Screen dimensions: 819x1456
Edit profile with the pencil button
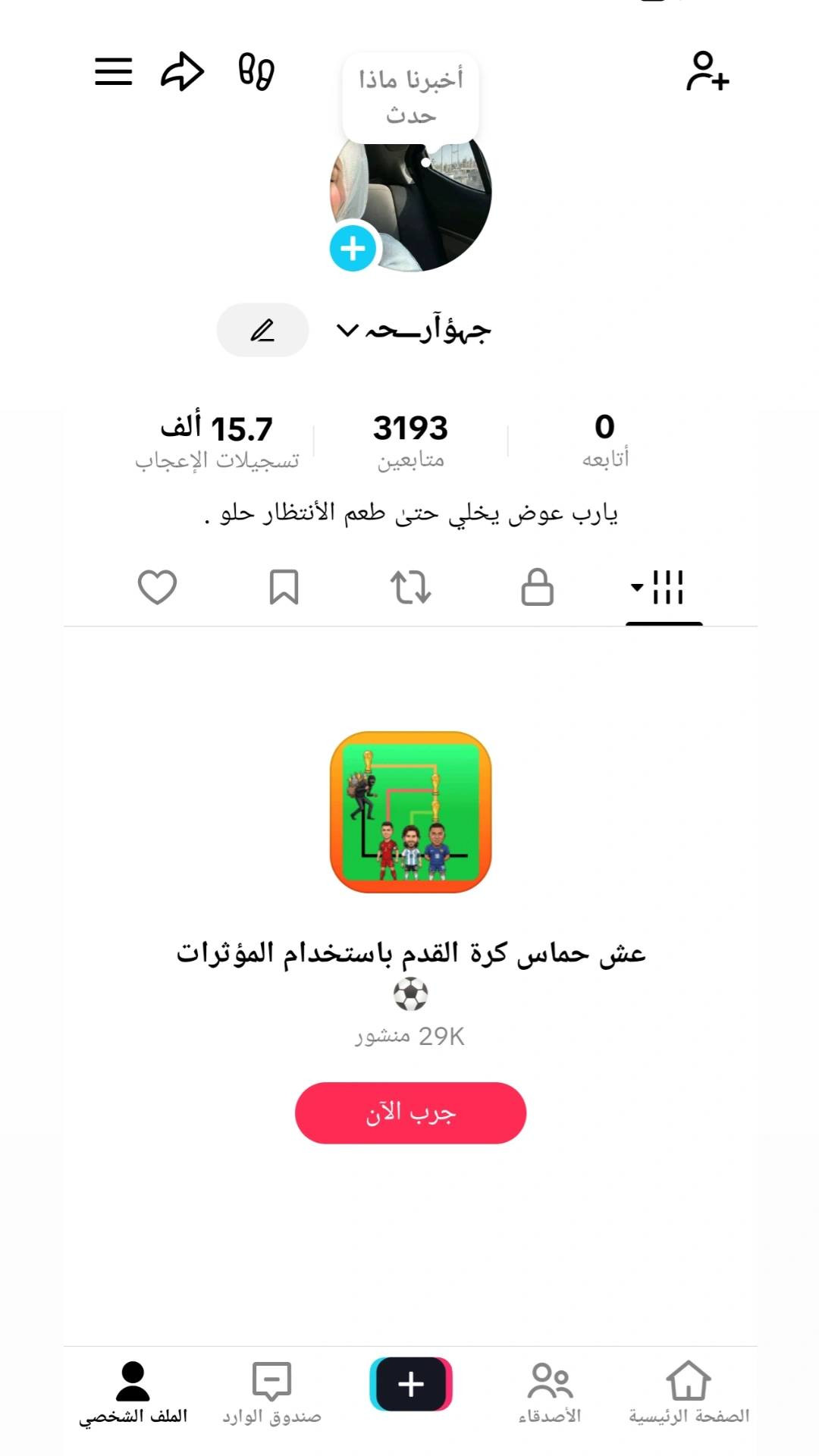262,330
